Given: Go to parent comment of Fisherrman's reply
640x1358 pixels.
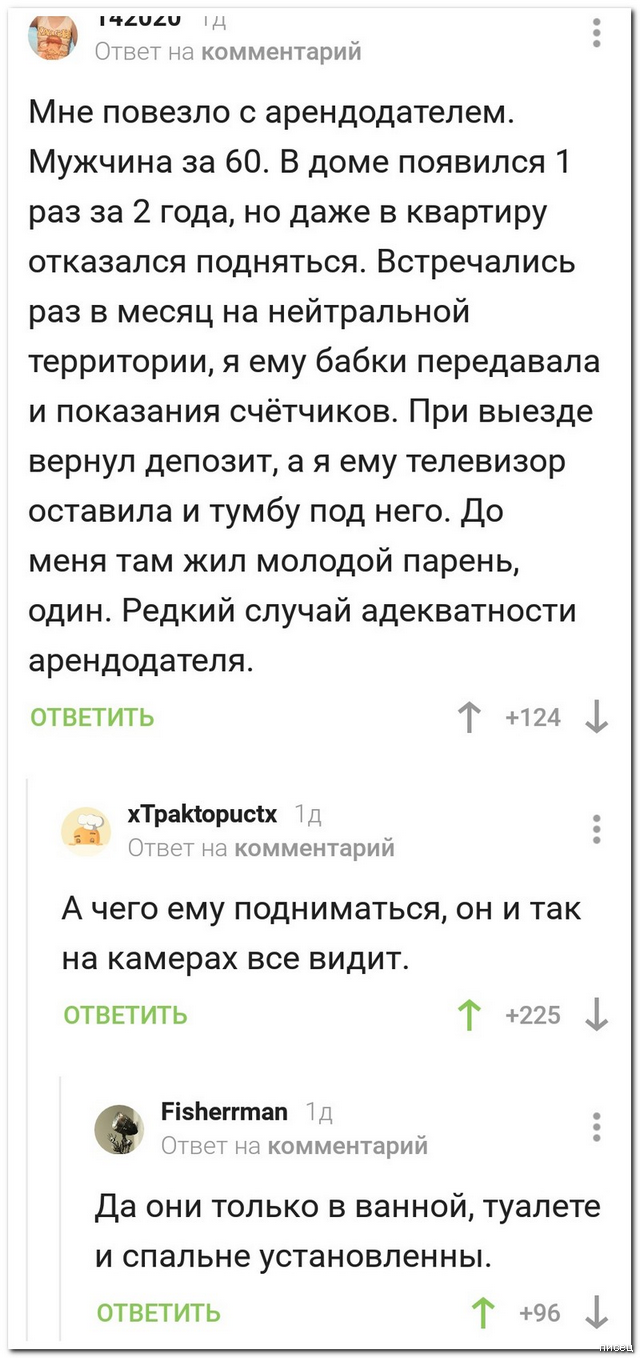Looking at the screenshot, I should click(x=347, y=1145).
